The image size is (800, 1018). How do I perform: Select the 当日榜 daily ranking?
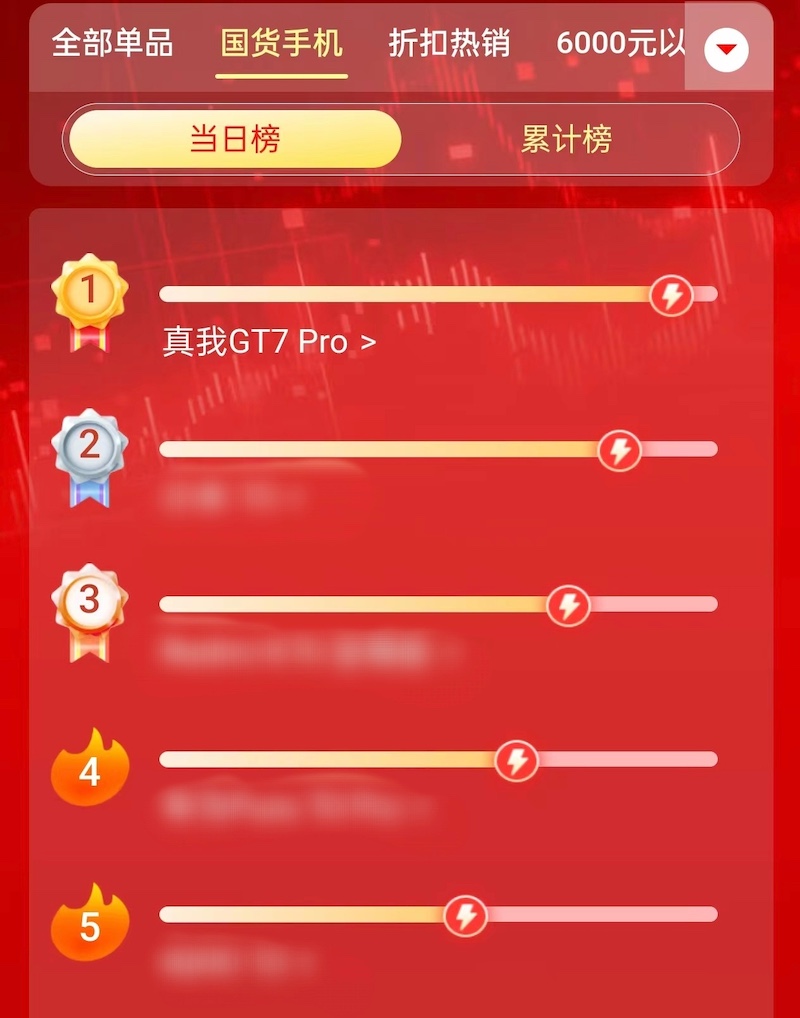tap(235, 139)
